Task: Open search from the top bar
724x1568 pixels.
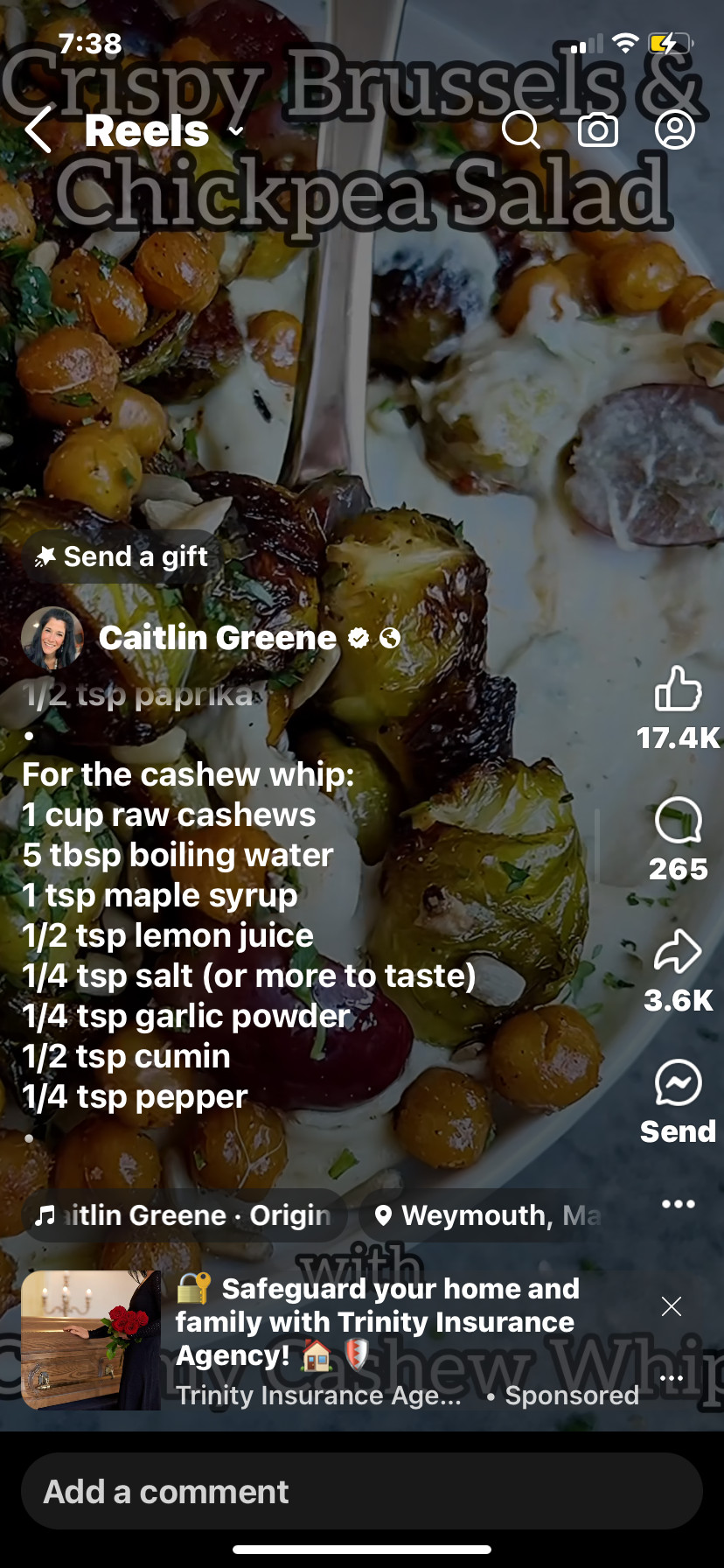Action: point(521,130)
